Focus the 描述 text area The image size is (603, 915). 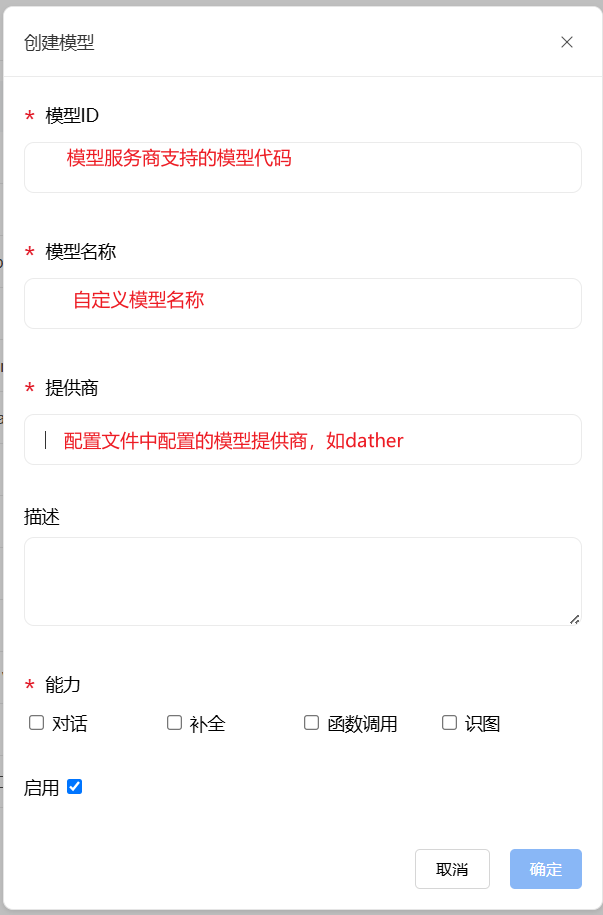(x=302, y=581)
